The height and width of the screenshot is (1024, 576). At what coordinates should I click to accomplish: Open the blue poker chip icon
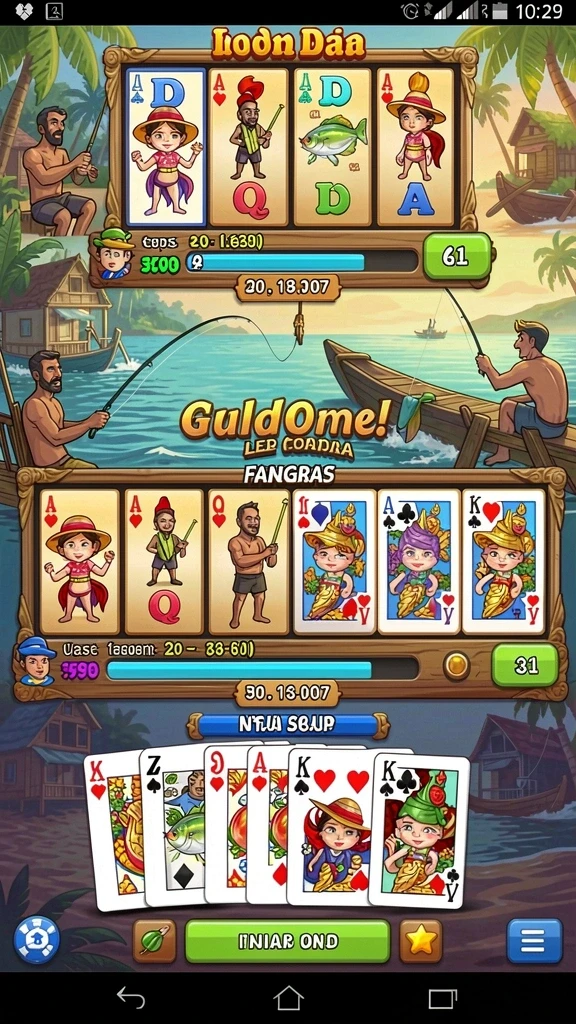tap(37, 940)
